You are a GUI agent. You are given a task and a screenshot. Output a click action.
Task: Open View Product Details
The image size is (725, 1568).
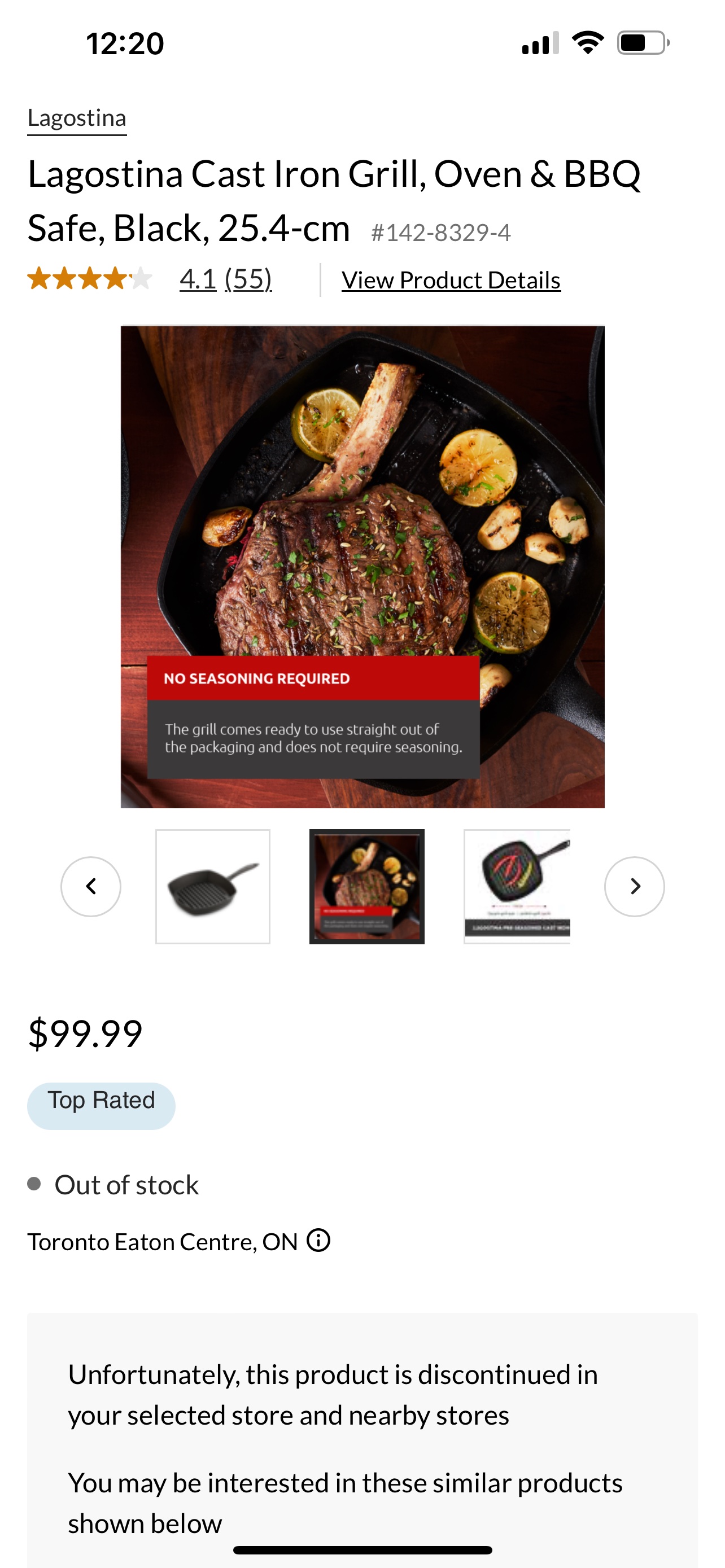[x=451, y=279]
